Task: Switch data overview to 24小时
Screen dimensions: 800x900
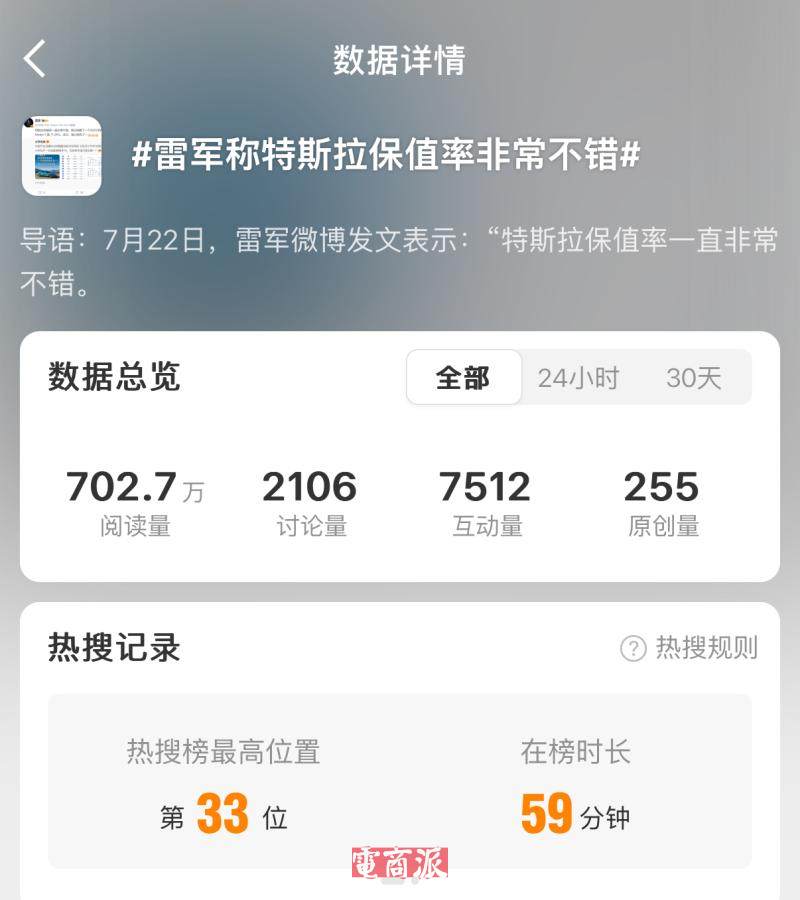Action: coord(578,378)
